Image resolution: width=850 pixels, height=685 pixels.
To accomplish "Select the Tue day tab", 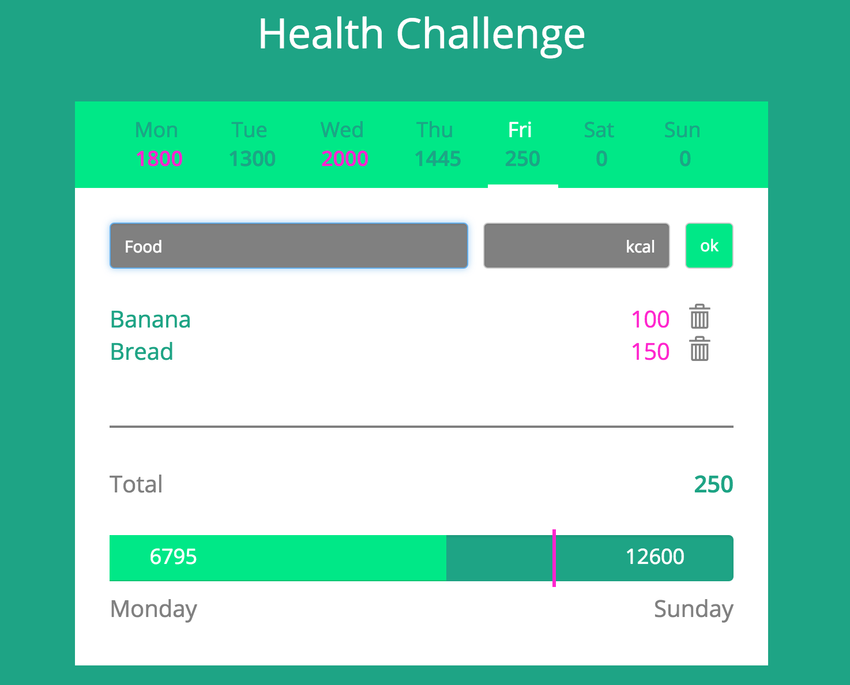I will coord(250,144).
